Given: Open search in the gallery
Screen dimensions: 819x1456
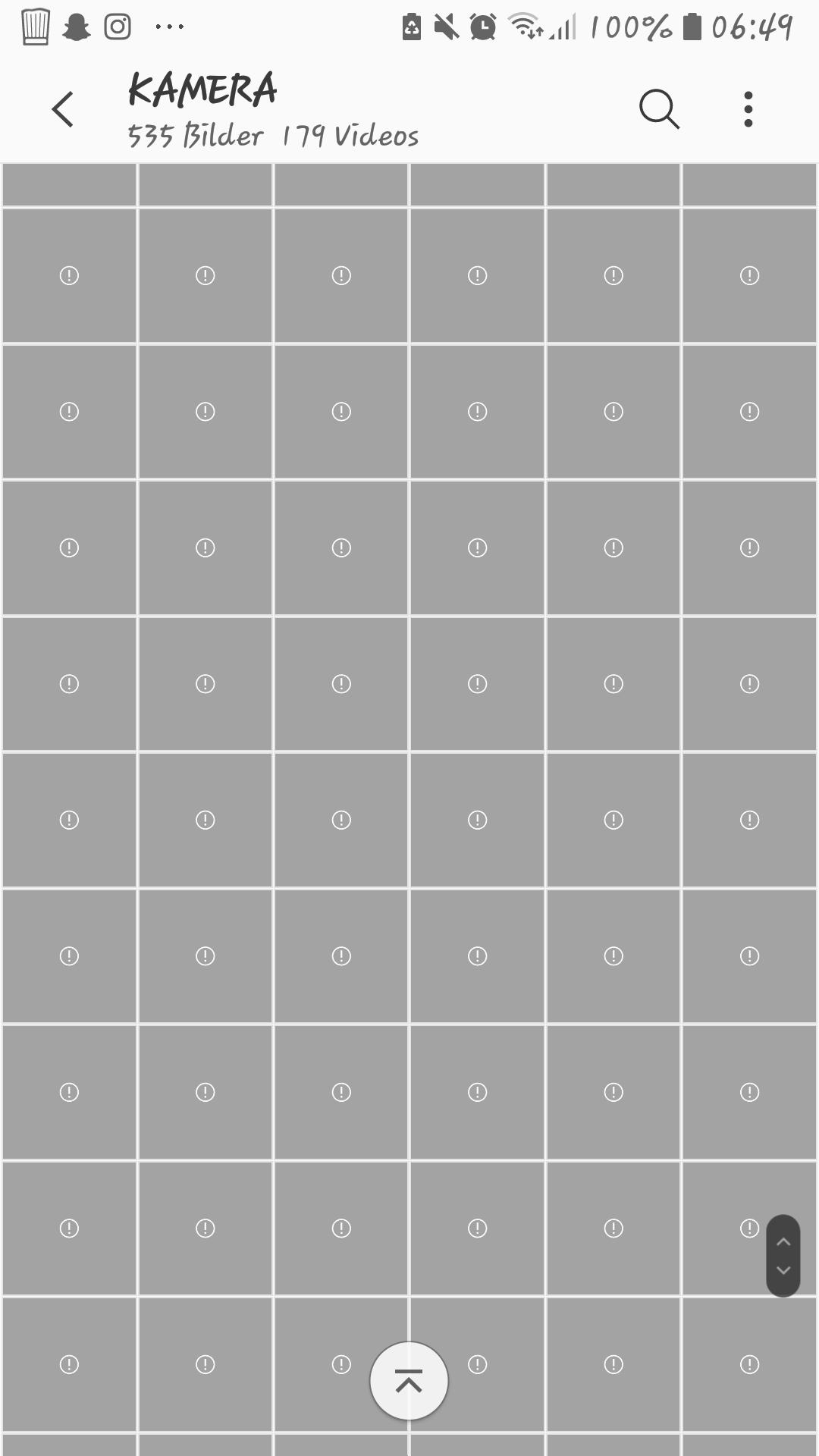Looking at the screenshot, I should pyautogui.click(x=658, y=109).
